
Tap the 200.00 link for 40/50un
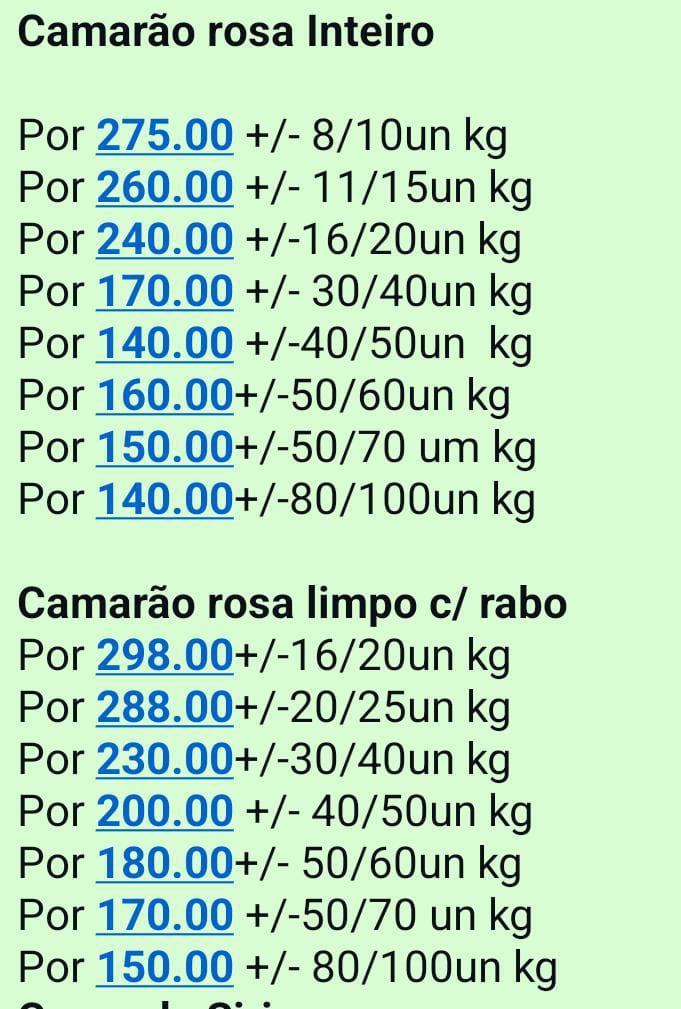164,812
